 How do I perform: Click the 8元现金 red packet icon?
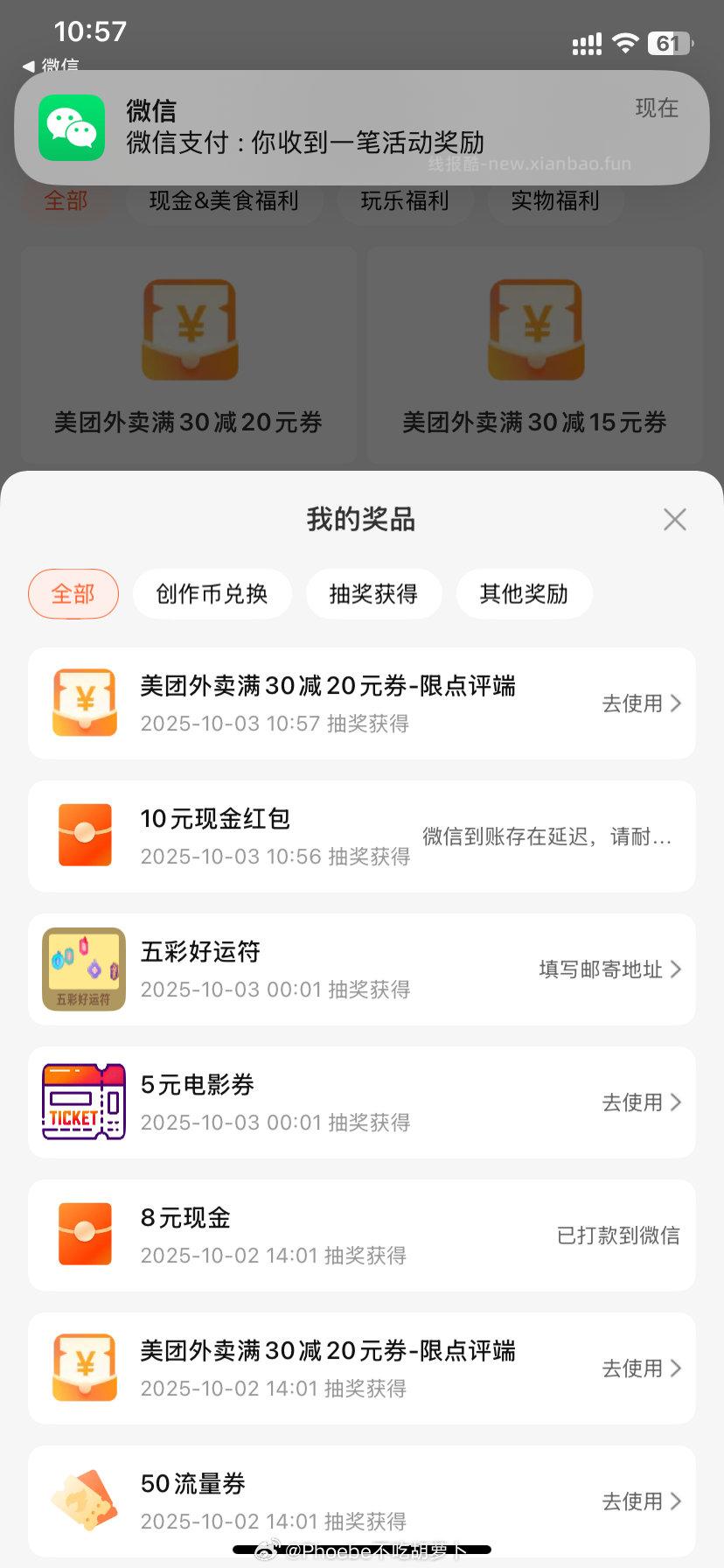click(x=84, y=1235)
